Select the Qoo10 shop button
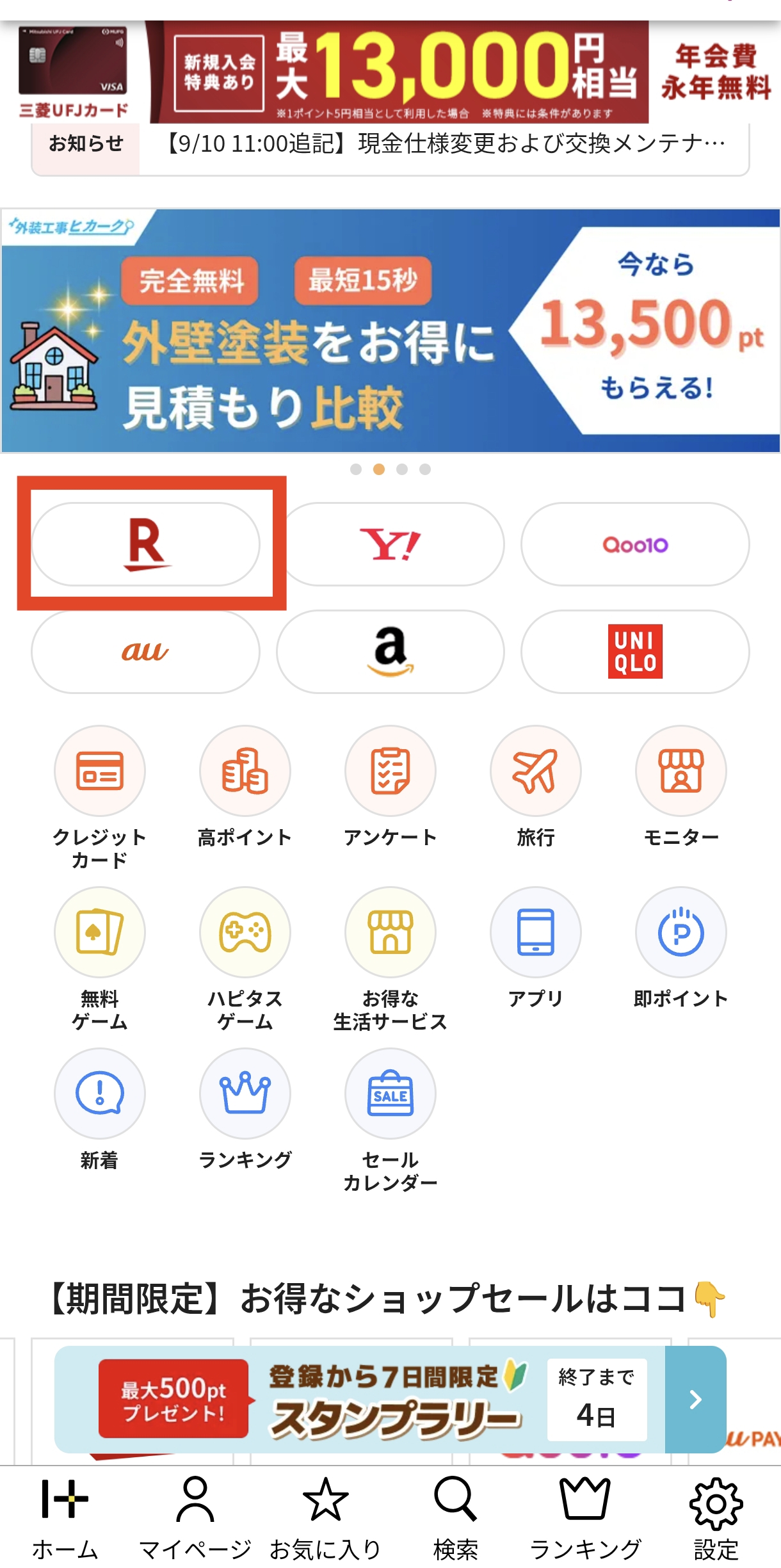The width and height of the screenshot is (781, 1568). [635, 544]
